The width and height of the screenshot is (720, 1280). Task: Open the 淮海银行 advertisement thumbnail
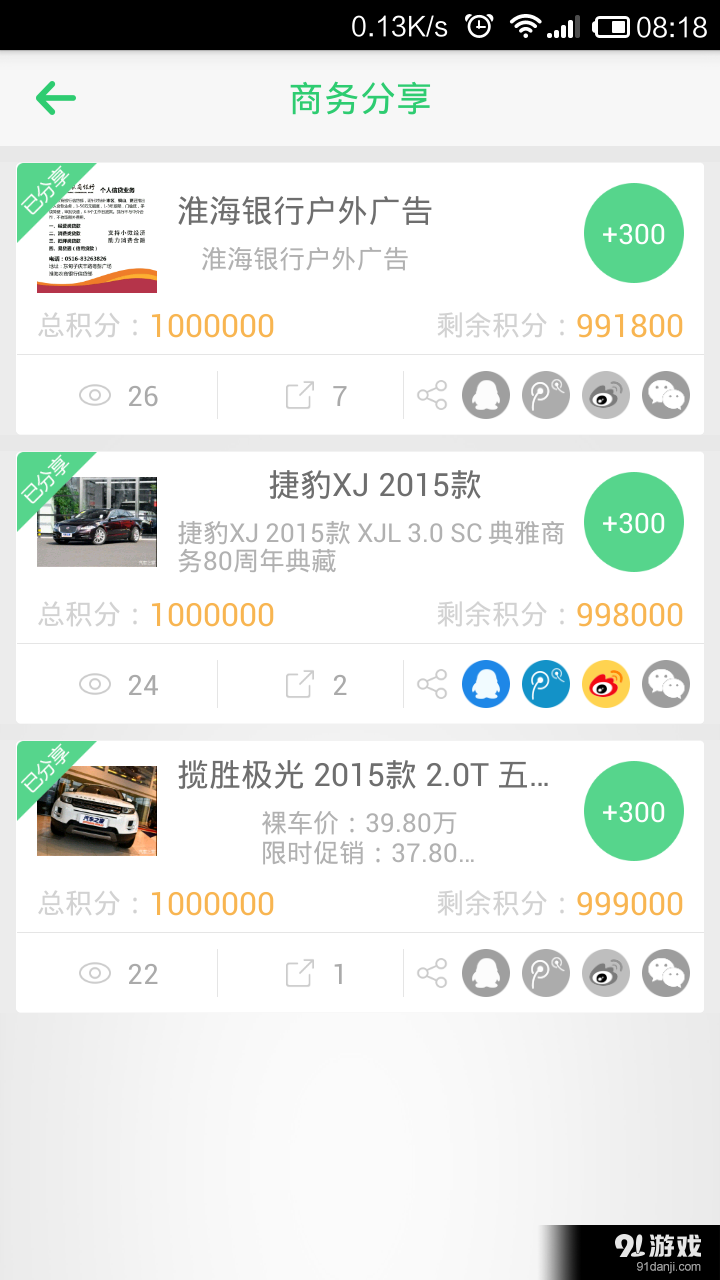(96, 232)
